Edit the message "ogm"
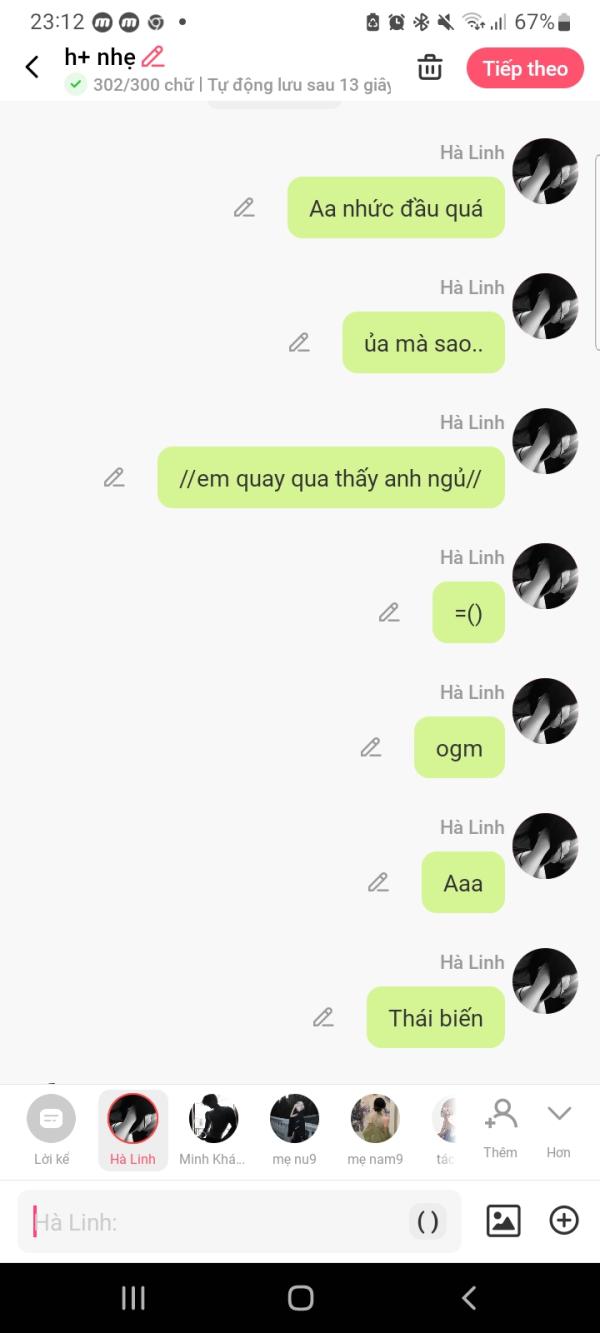Image resolution: width=600 pixels, height=1333 pixels. pos(371,748)
